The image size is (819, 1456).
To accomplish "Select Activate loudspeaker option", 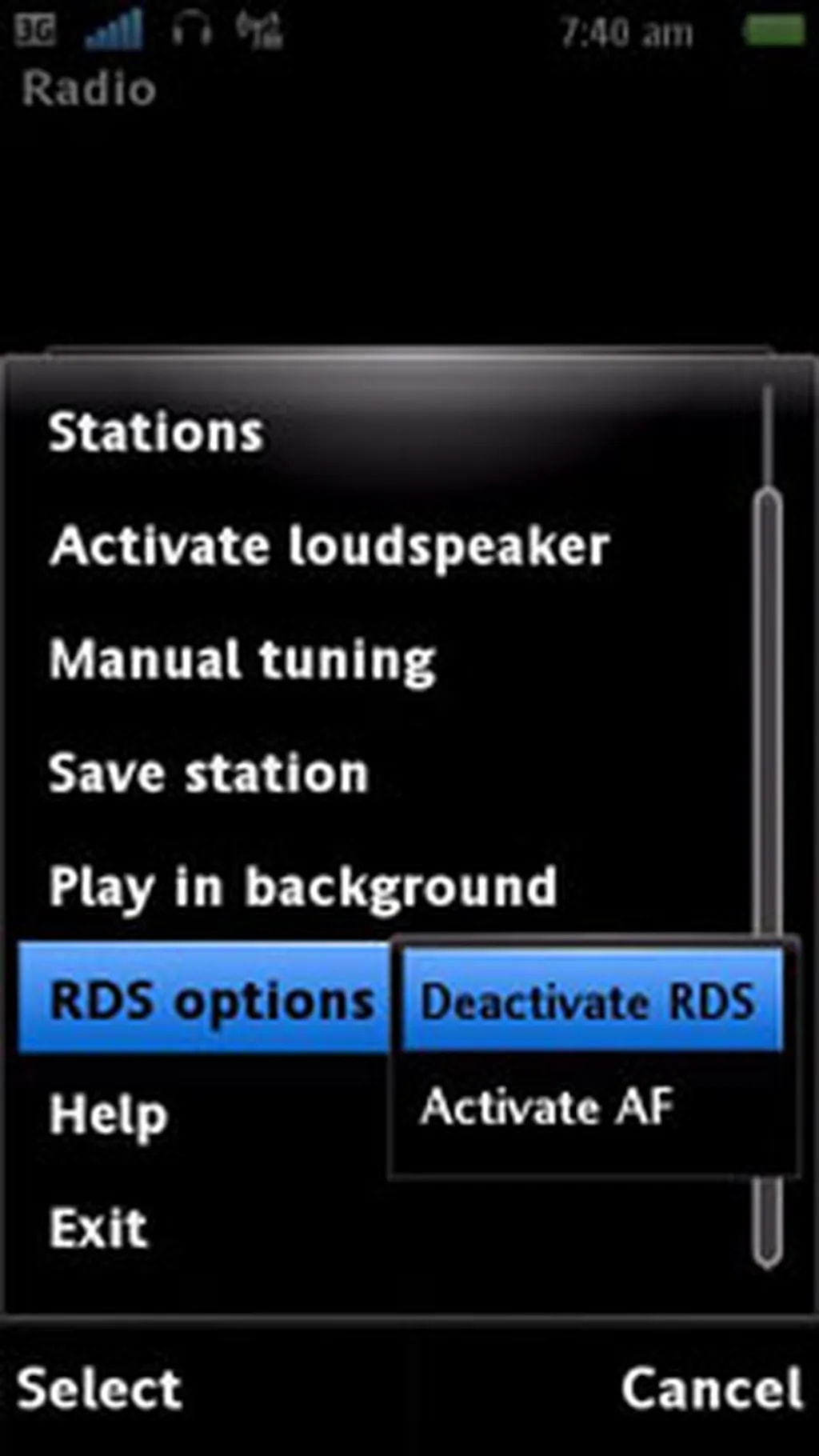I will 330,546.
